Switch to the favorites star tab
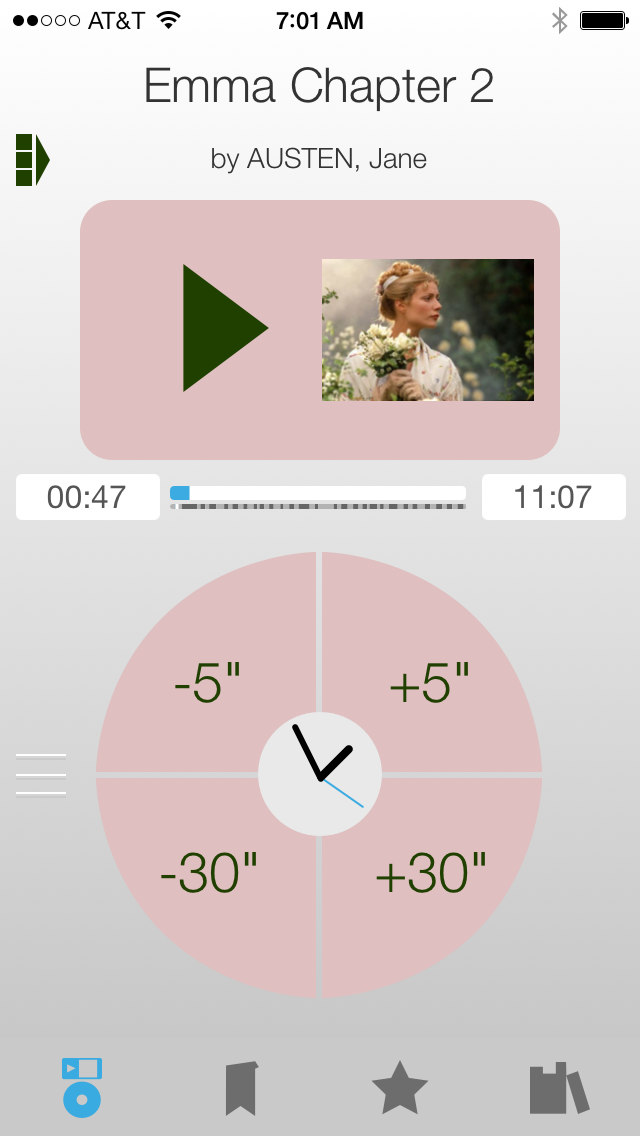The image size is (640, 1136). 400,1088
